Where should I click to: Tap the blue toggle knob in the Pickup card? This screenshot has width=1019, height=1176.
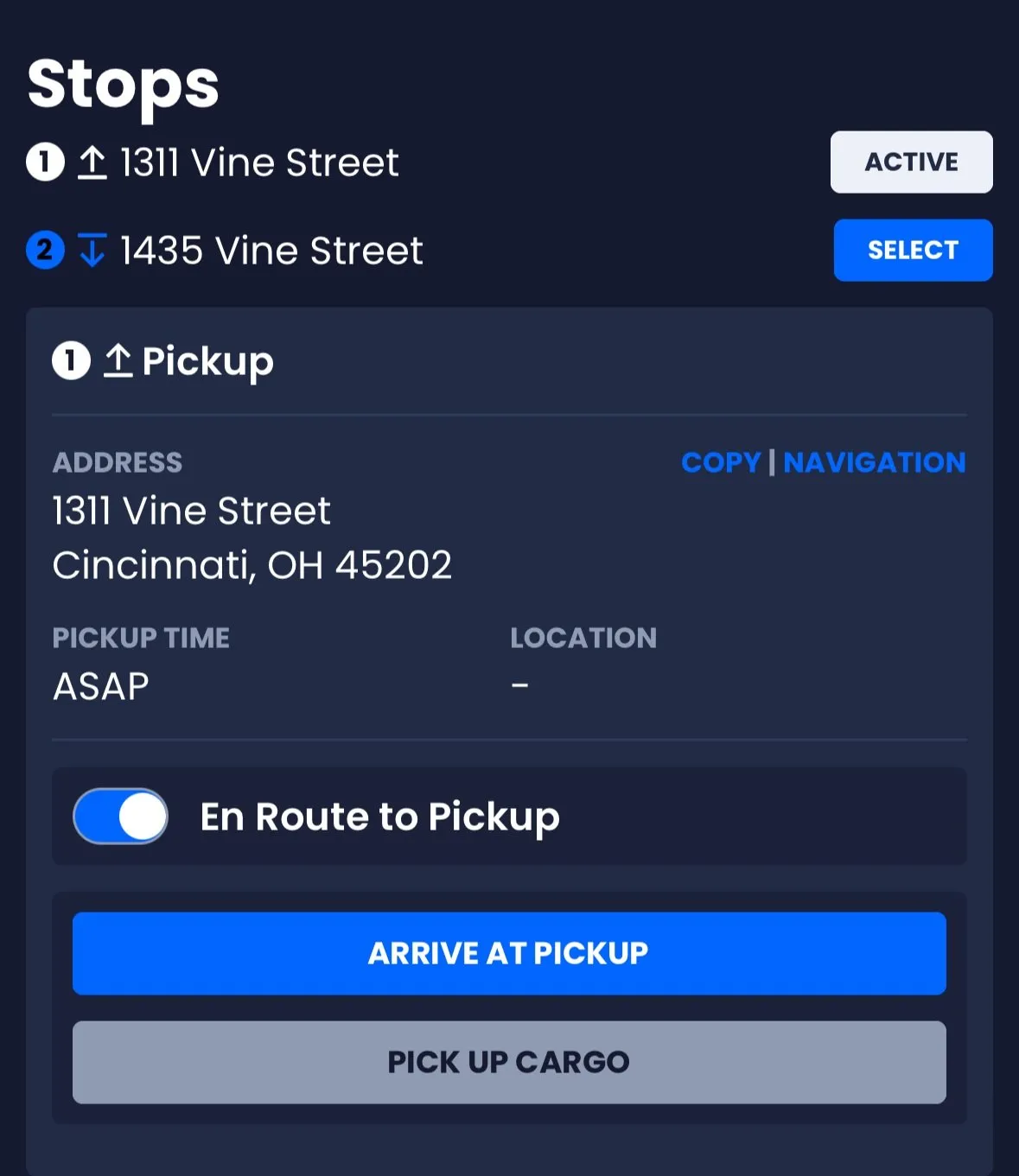pyautogui.click(x=142, y=816)
